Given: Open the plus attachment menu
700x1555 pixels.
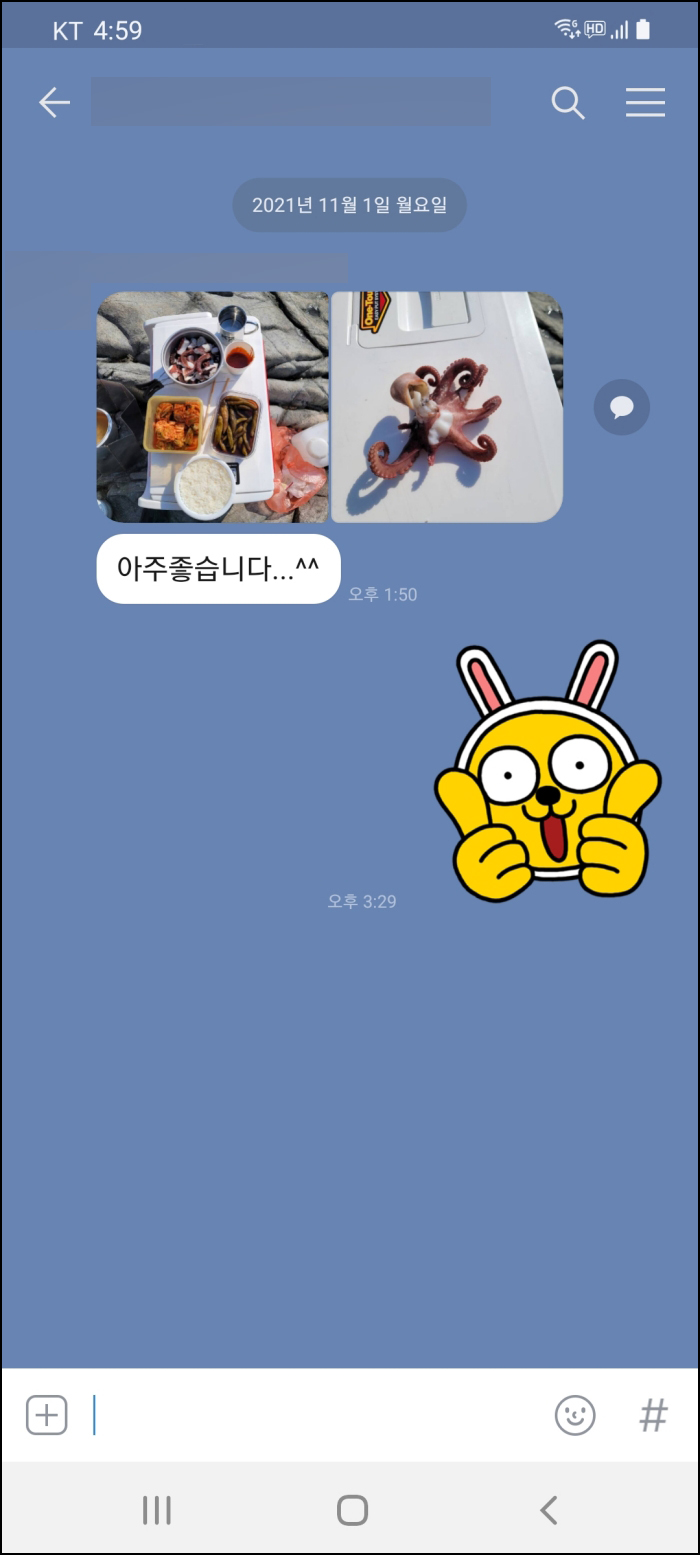Looking at the screenshot, I should [x=46, y=1415].
